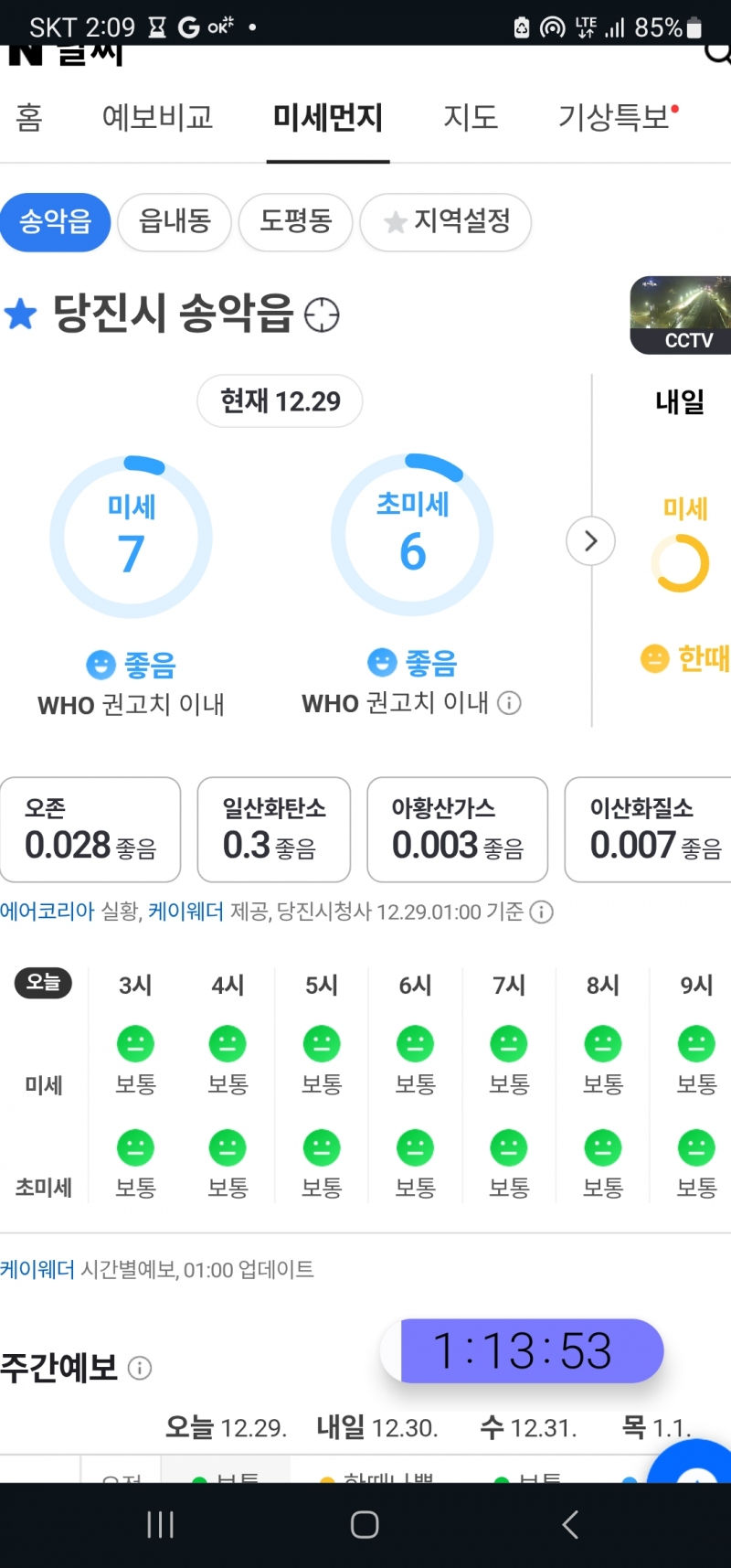This screenshot has height=1568, width=731.
Task: Select the 도평동 location chip
Action: click(295, 222)
